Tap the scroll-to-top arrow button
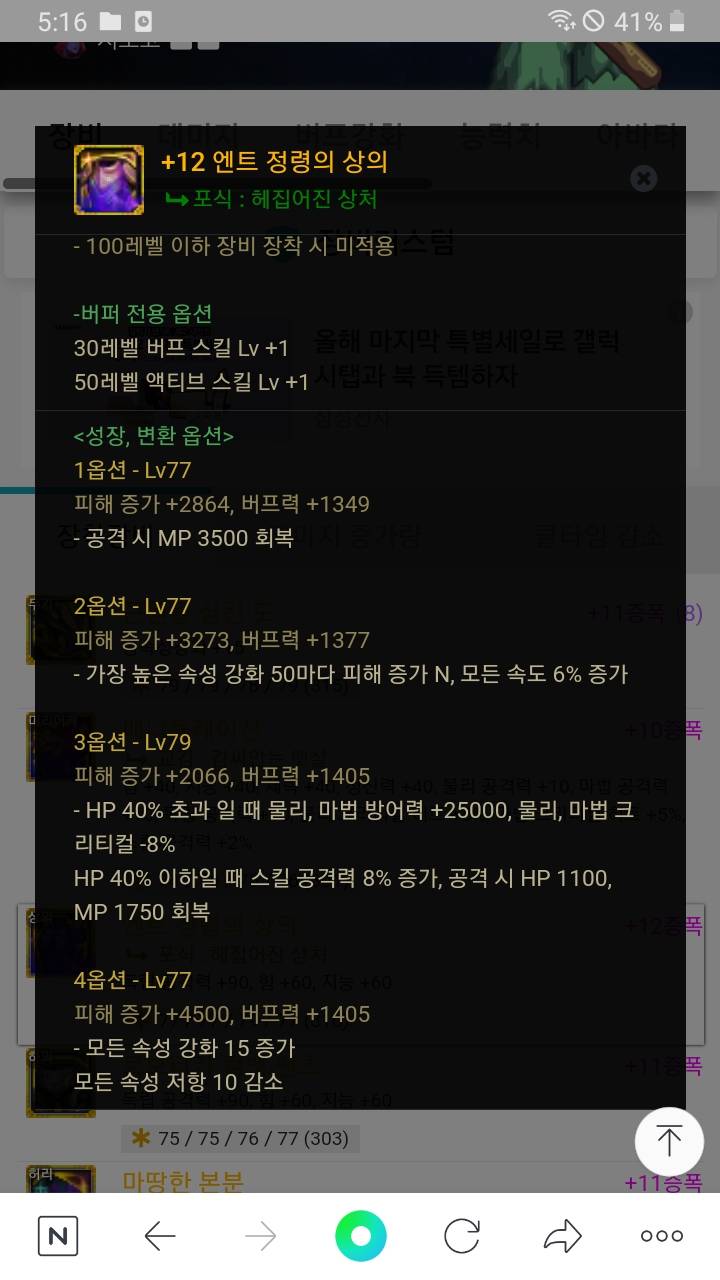 pyautogui.click(x=669, y=1141)
